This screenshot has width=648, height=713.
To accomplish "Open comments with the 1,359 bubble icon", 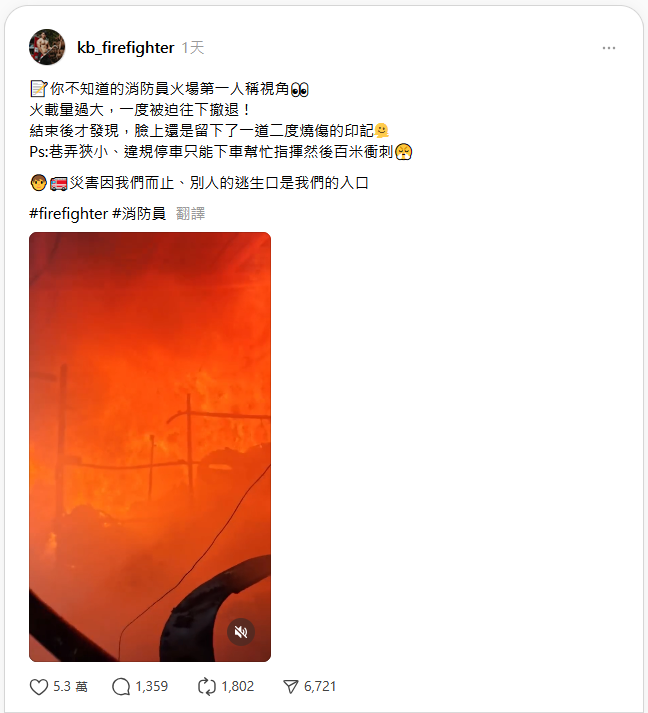I will pos(122,687).
